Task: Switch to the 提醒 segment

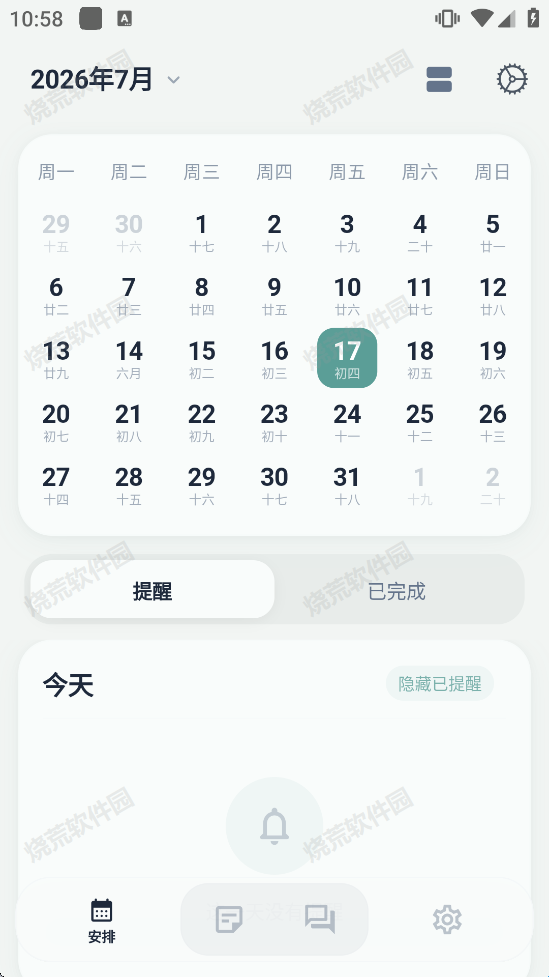Action: coord(153,589)
